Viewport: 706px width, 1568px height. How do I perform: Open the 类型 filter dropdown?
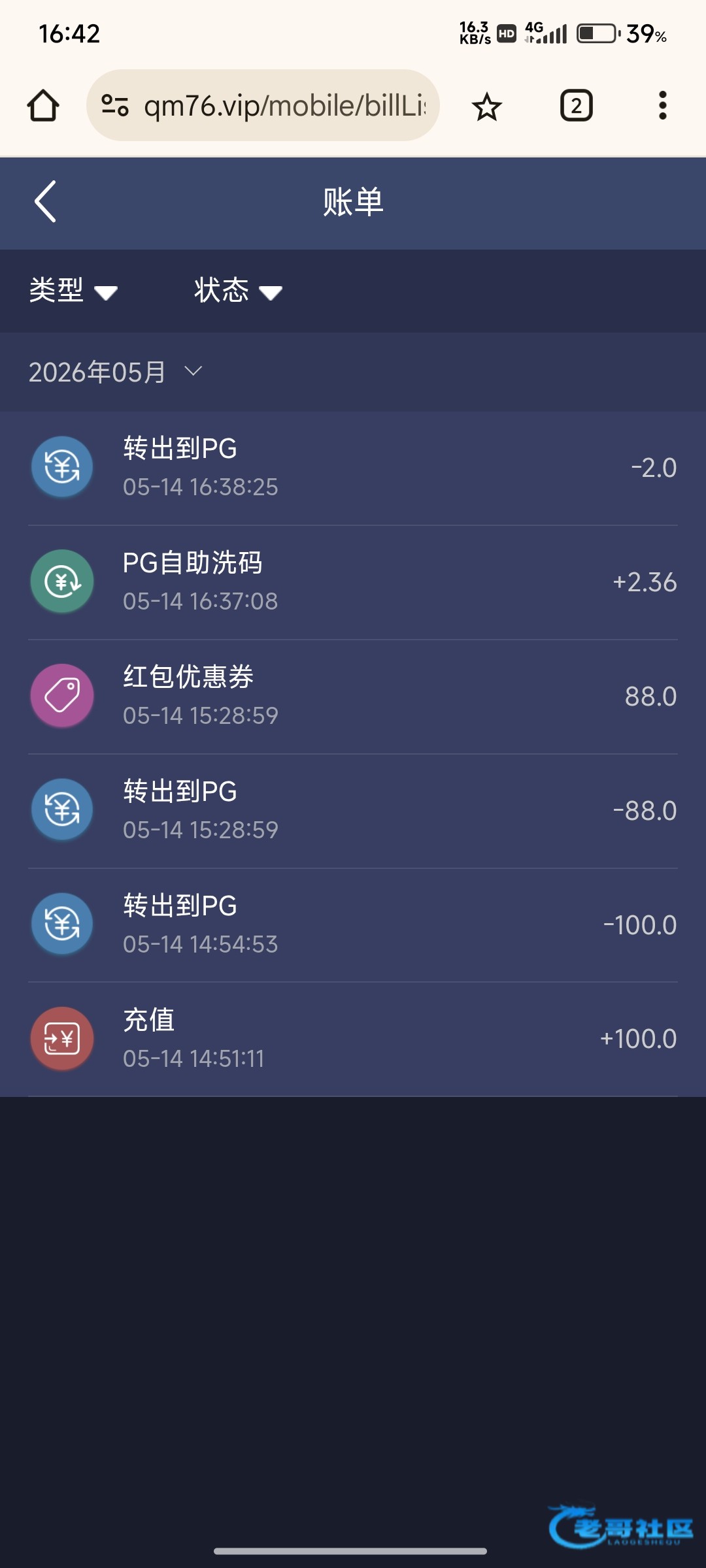click(73, 290)
